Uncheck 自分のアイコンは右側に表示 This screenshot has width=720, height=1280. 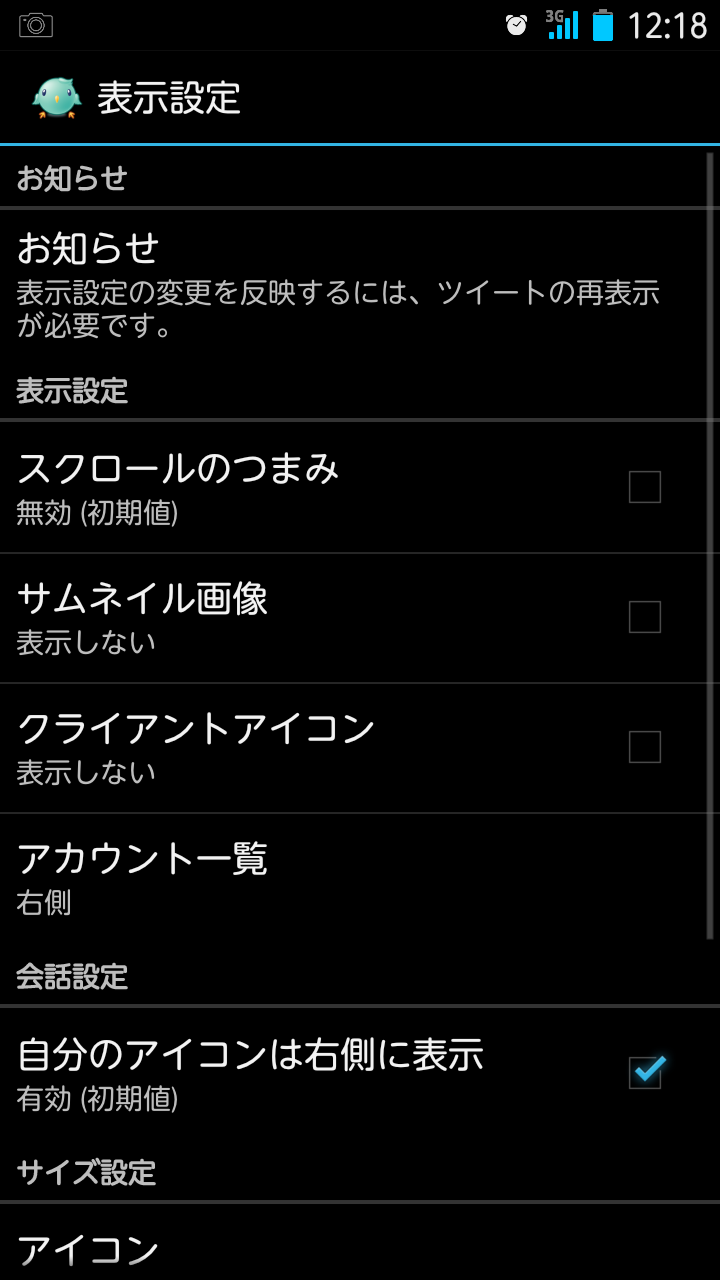646,1072
